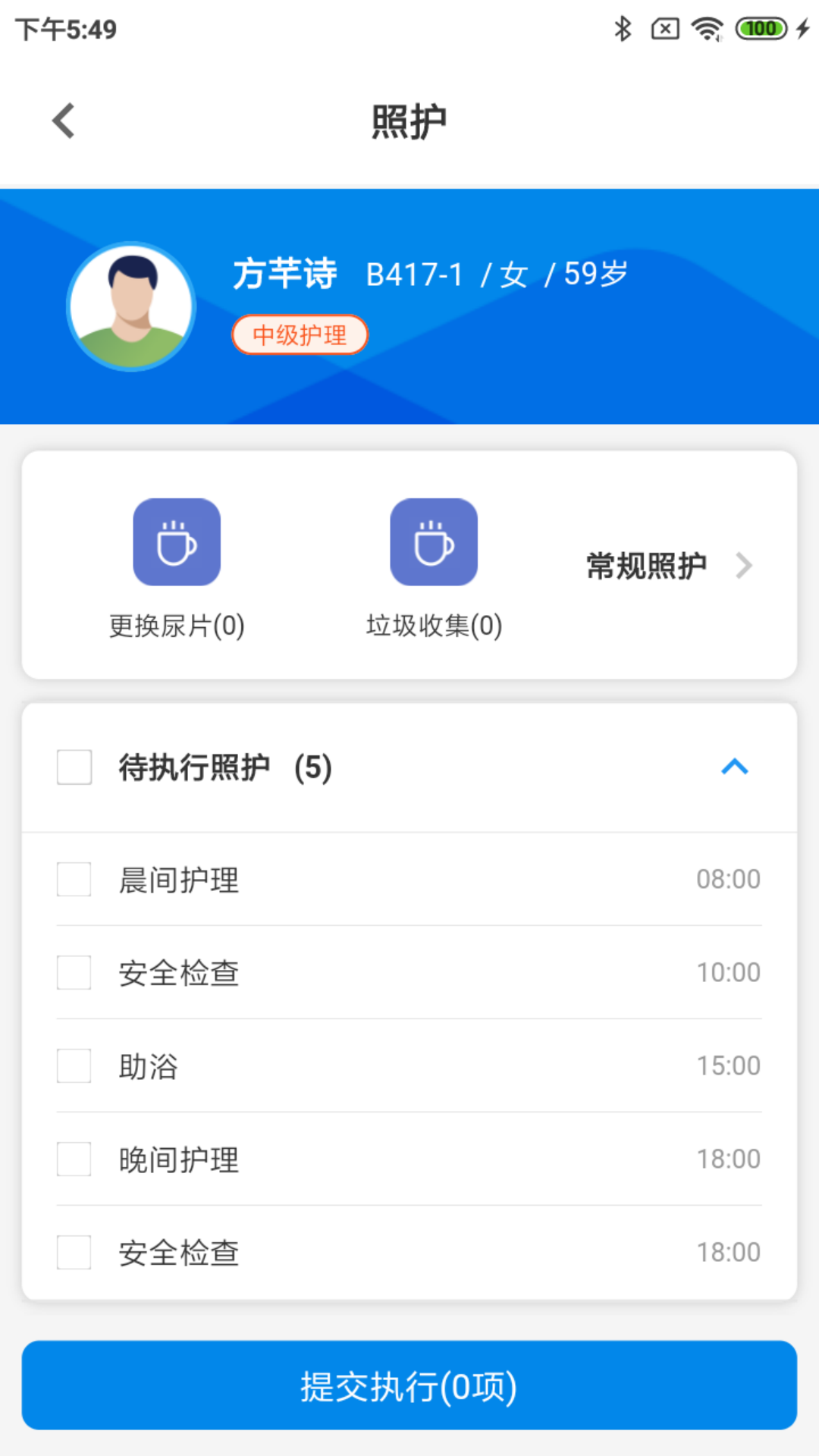Tap the 垃圾收集 care icon

[434, 542]
